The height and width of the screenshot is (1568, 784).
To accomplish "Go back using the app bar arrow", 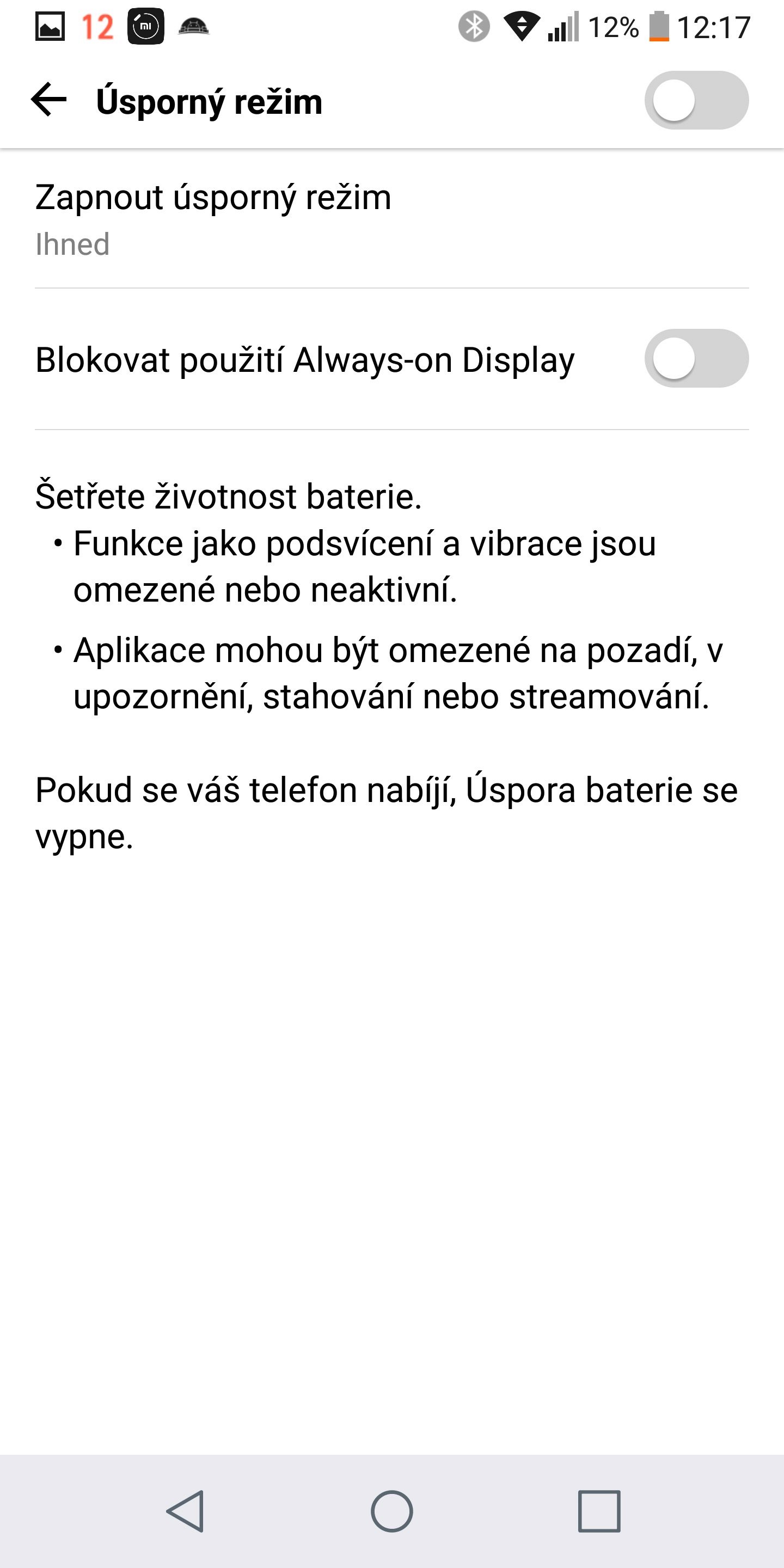I will click(48, 100).
